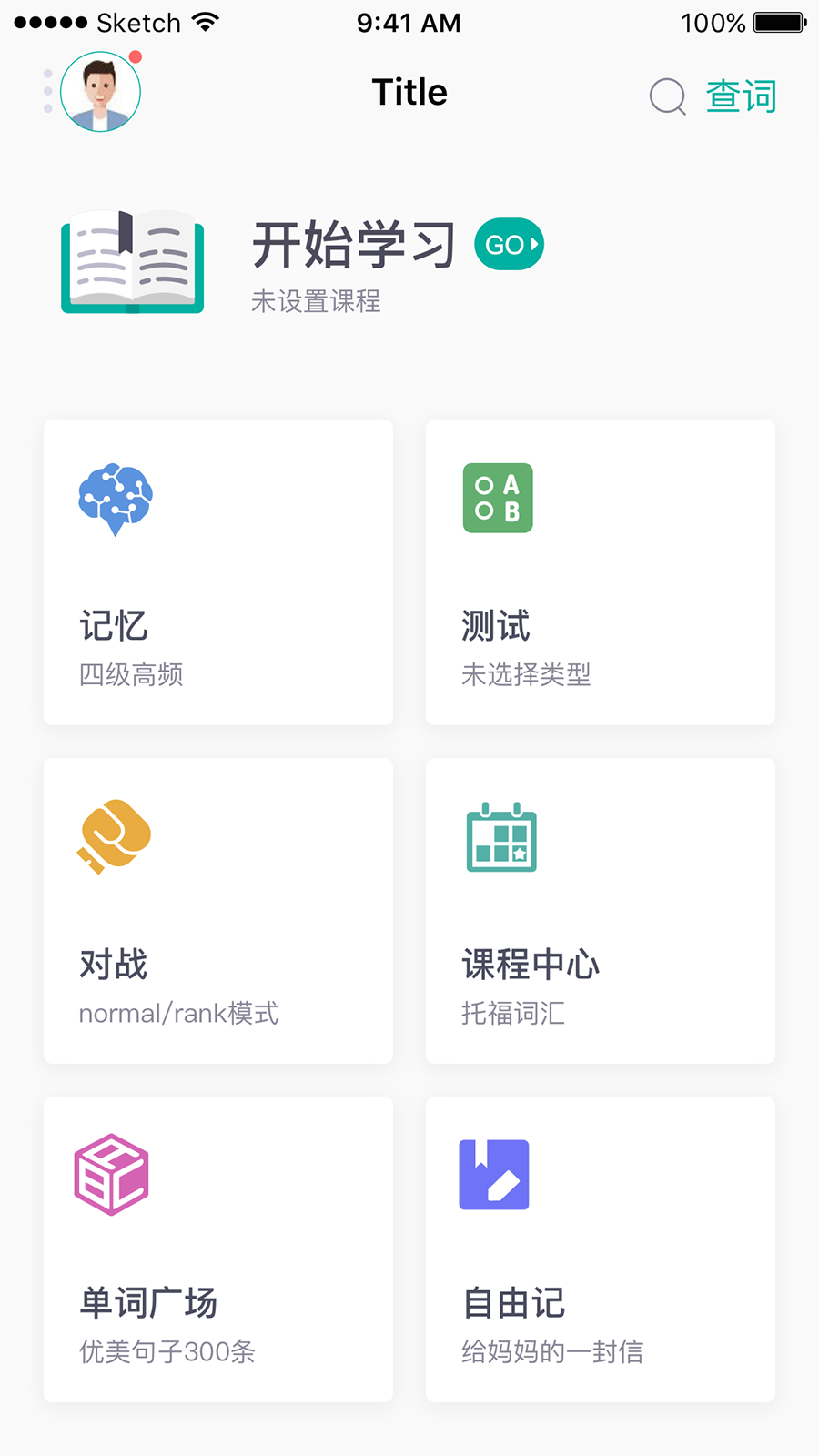Click the AB test icon on 测试 card
The width and height of the screenshot is (819, 1456).
(x=497, y=498)
